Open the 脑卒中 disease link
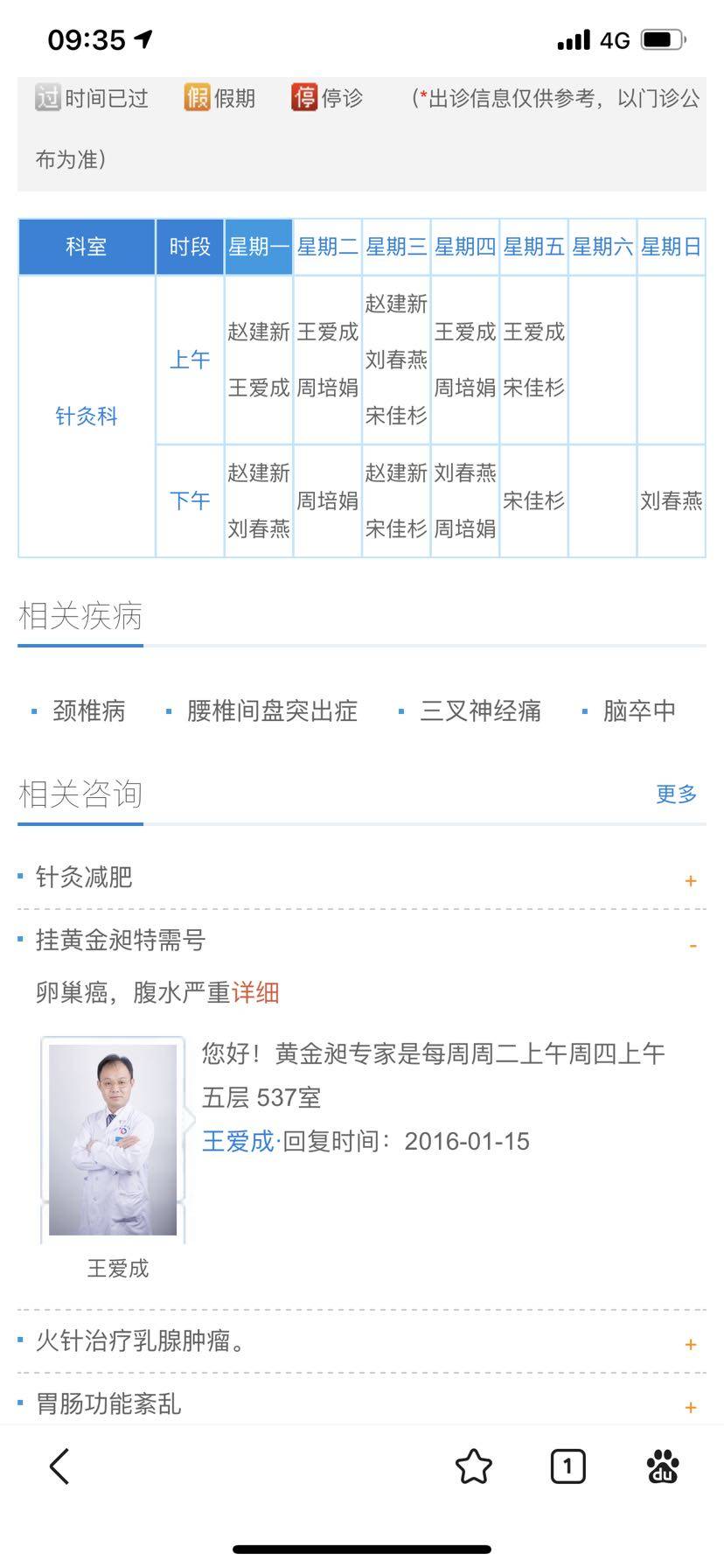Screen dimensions: 724x1568 [x=639, y=710]
